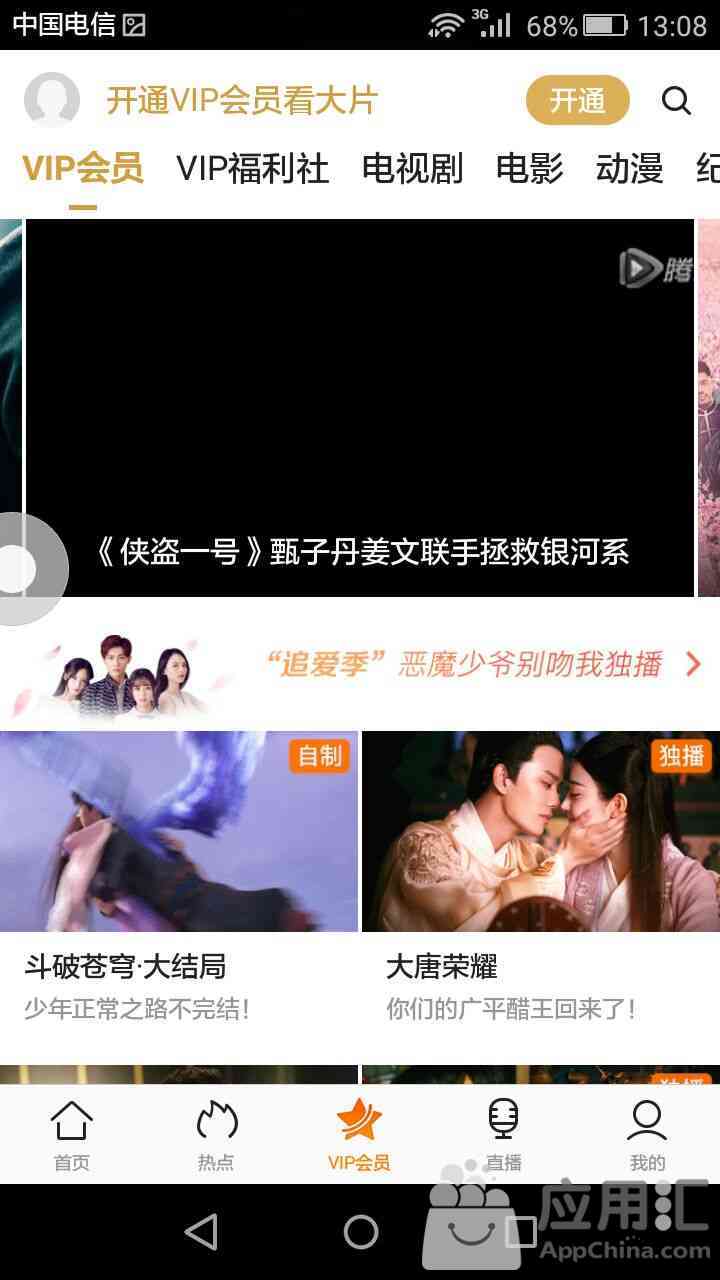
Task: Tap the system home button
Action: pos(360,1232)
